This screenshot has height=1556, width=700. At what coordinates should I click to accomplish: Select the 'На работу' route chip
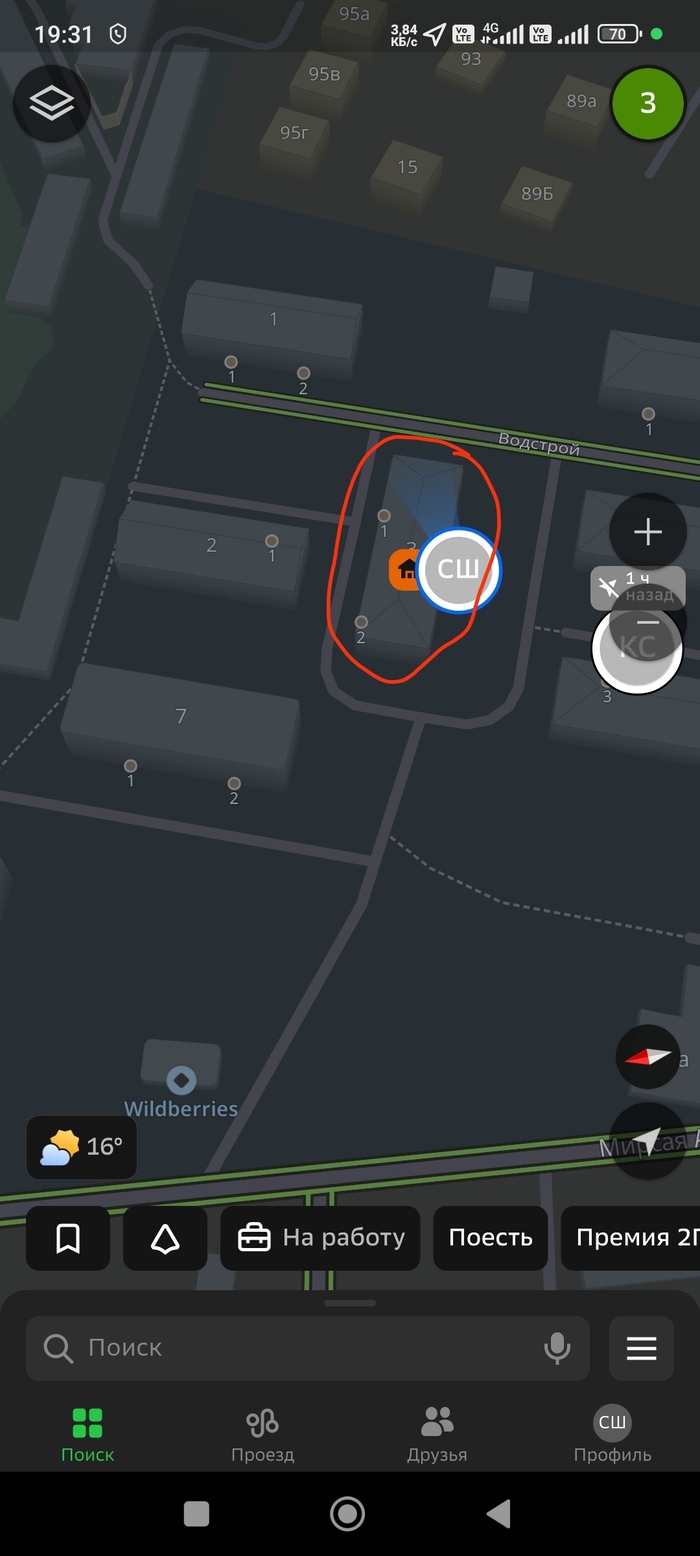320,1238
